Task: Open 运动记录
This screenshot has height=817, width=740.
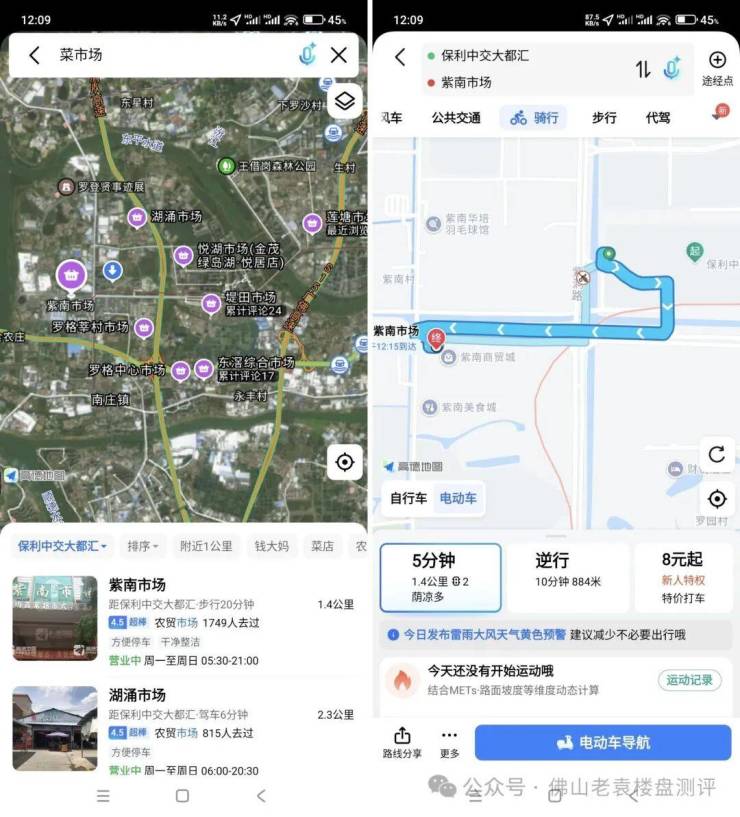Action: coord(689,680)
